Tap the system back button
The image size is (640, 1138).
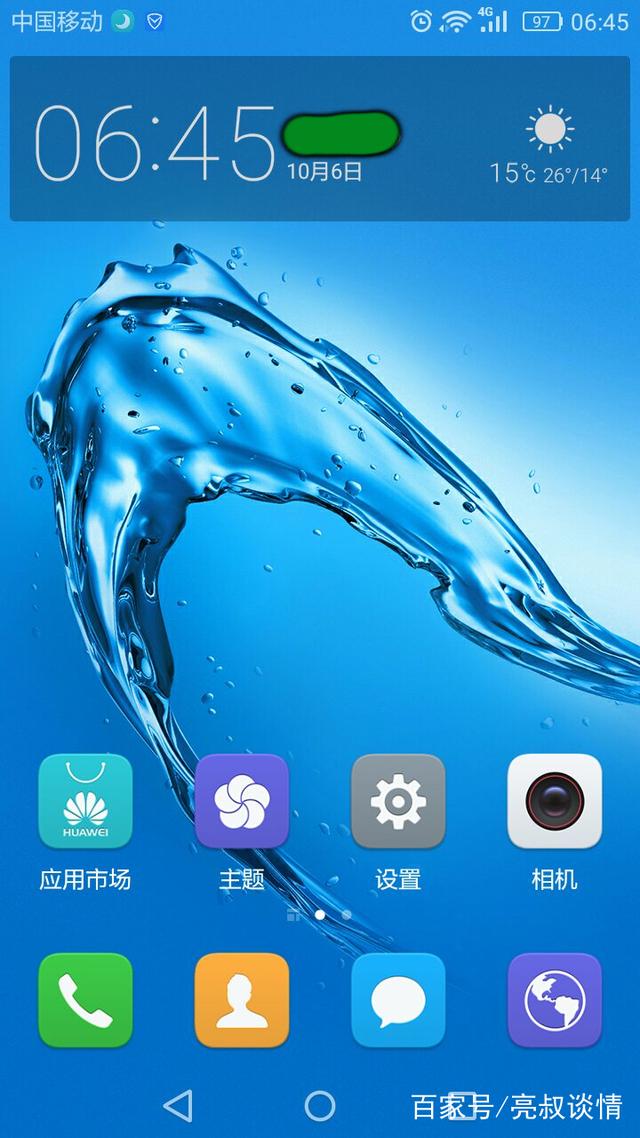coord(178,1105)
